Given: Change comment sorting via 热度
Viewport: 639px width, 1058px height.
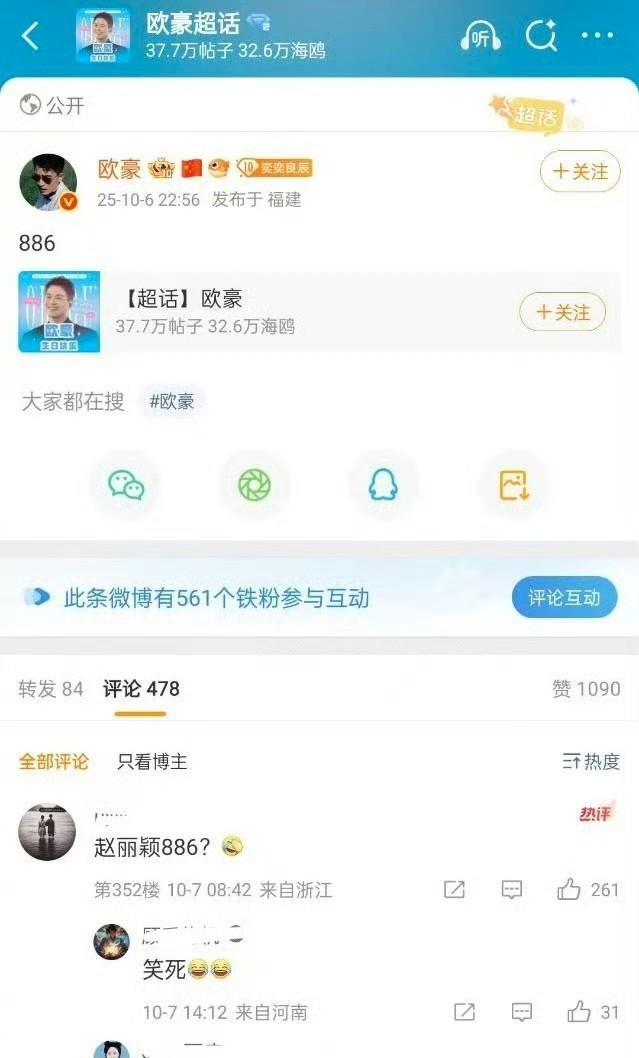Looking at the screenshot, I should 591,762.
